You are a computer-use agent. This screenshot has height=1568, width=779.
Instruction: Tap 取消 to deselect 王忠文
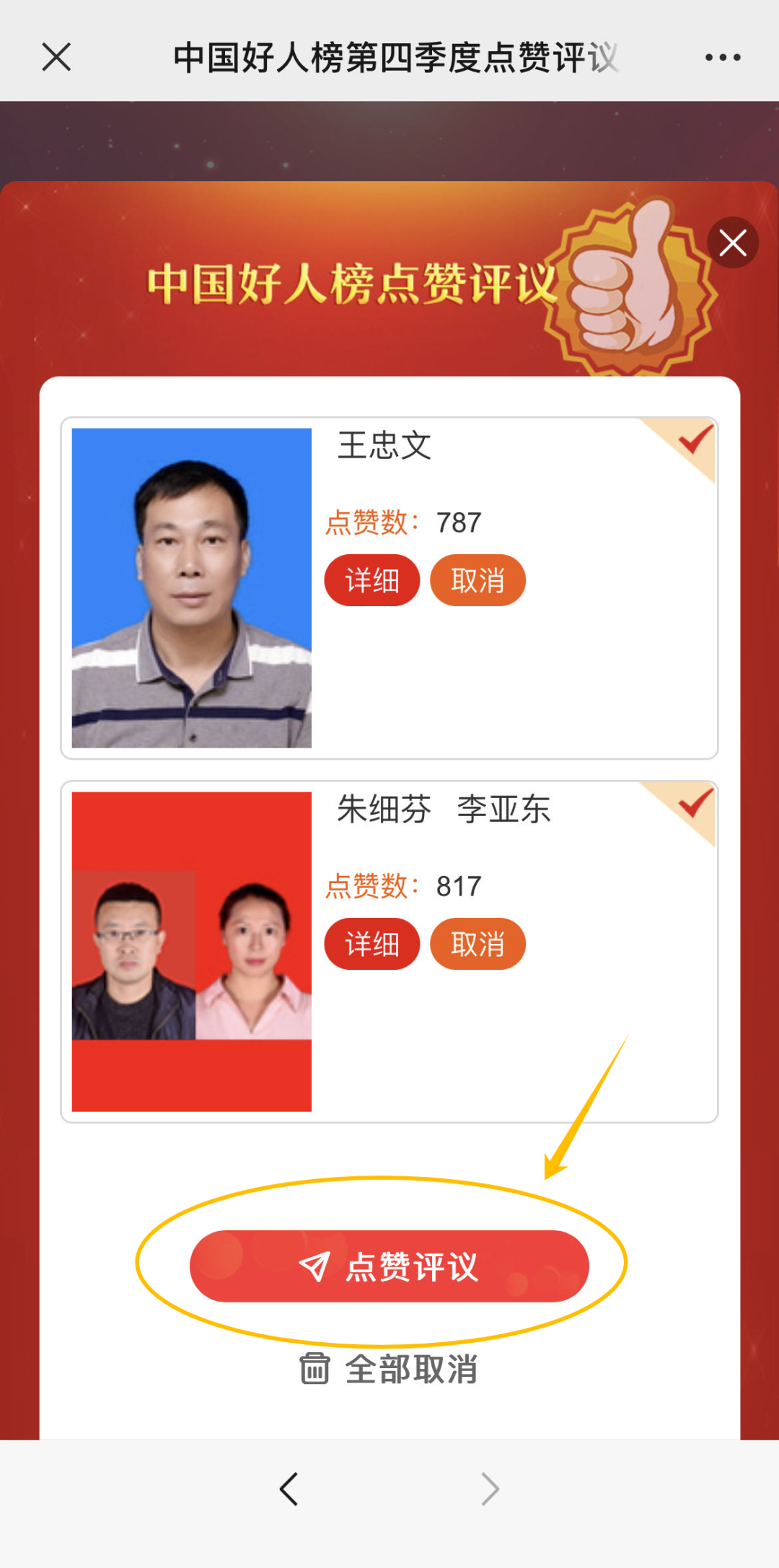click(477, 580)
